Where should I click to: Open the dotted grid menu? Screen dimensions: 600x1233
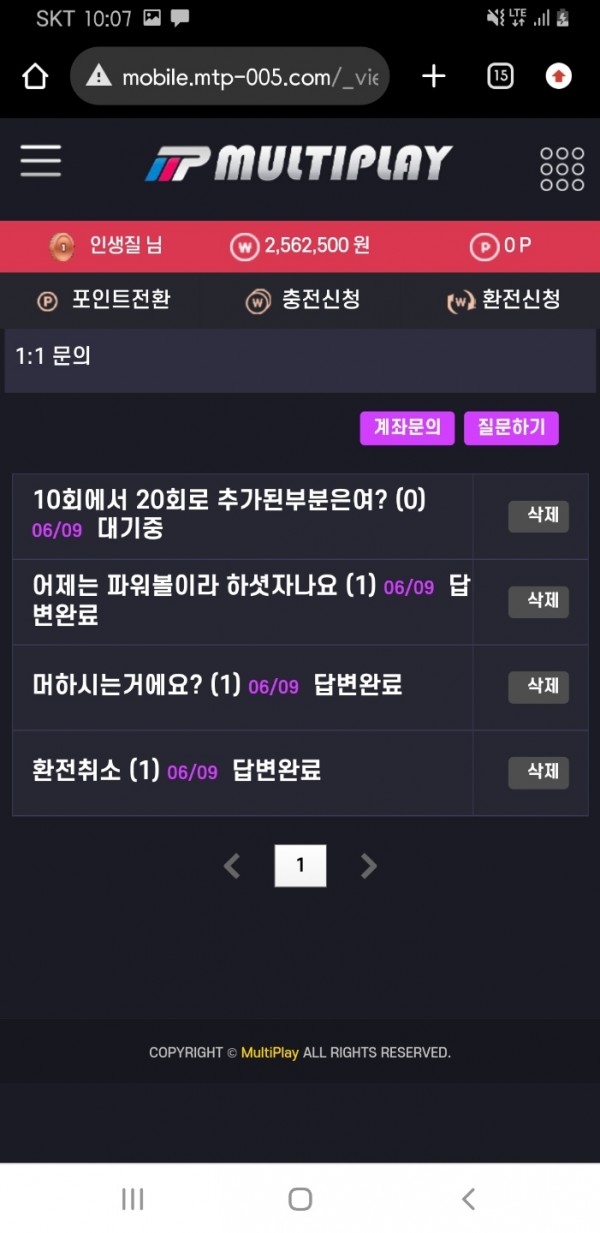pos(561,168)
